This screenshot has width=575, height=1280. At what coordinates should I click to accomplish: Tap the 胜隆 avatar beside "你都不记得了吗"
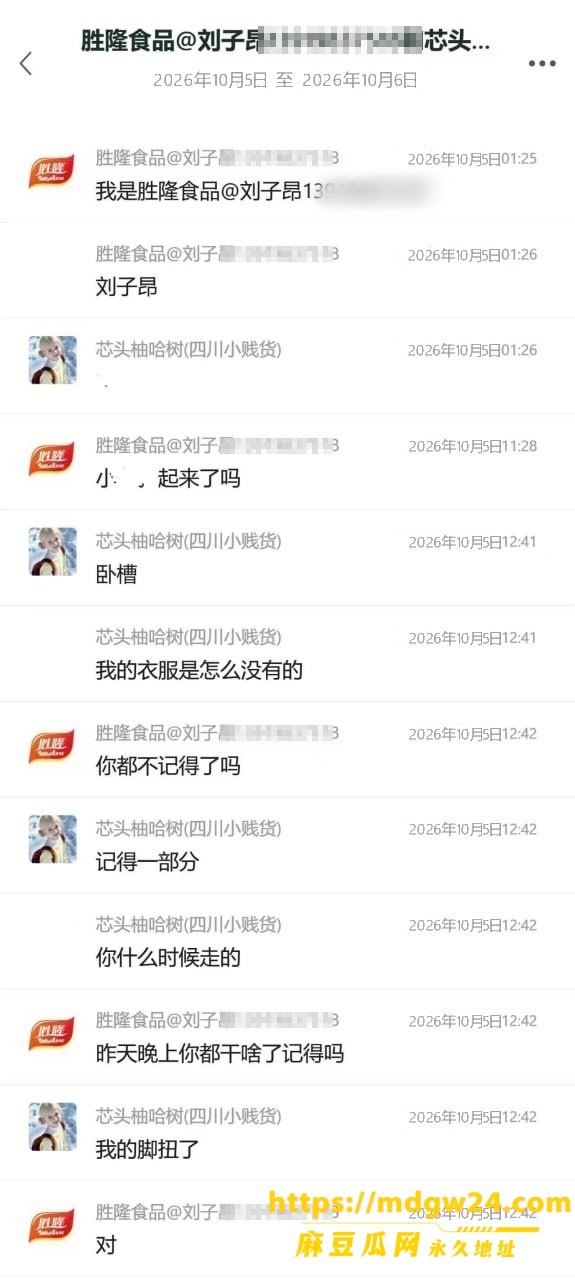(x=52, y=744)
